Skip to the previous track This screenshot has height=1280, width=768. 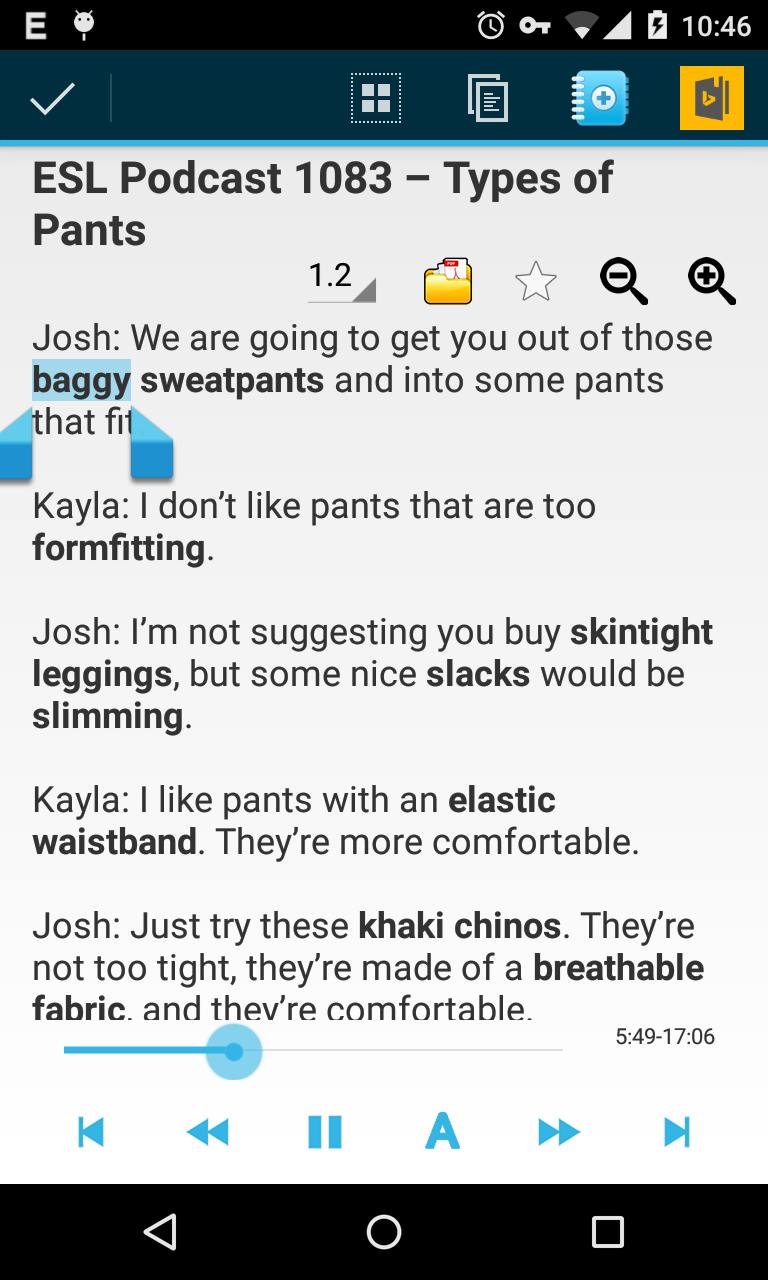pos(91,1132)
